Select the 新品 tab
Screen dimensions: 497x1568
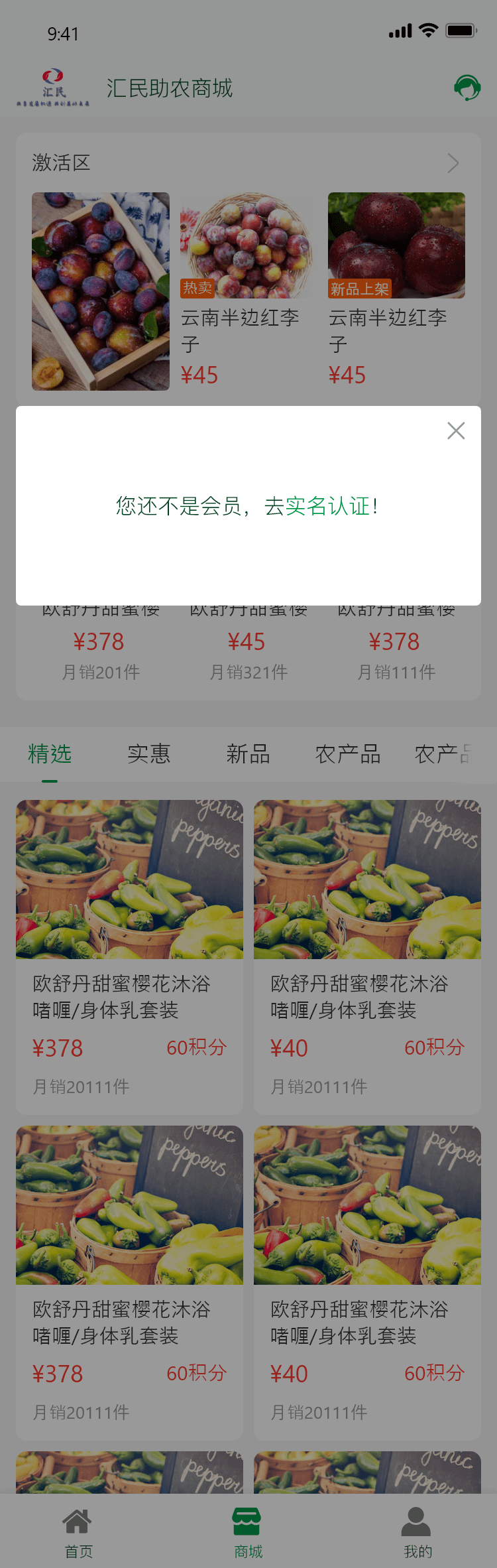pos(248,755)
